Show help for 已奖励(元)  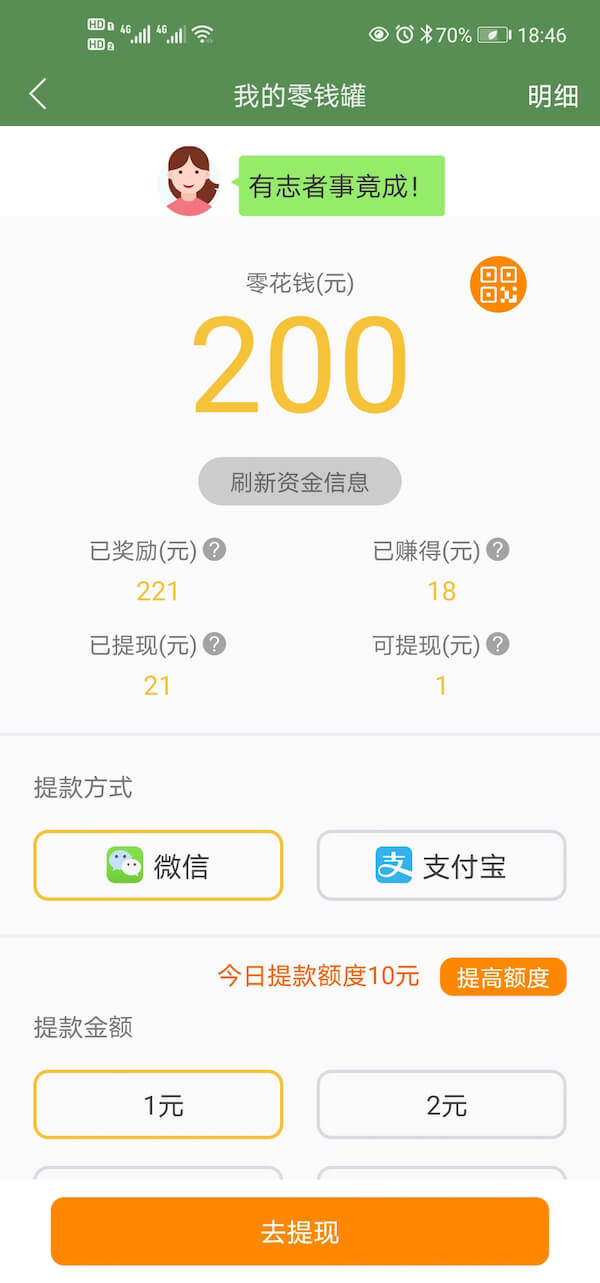tap(214, 550)
